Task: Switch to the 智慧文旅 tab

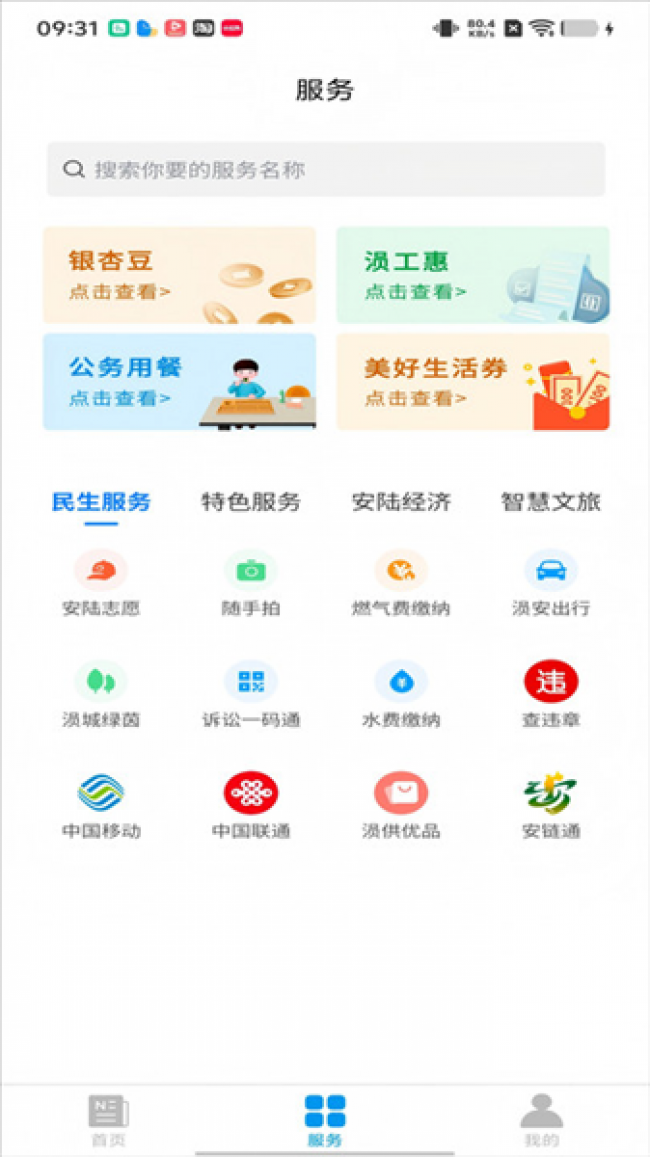Action: tap(550, 502)
